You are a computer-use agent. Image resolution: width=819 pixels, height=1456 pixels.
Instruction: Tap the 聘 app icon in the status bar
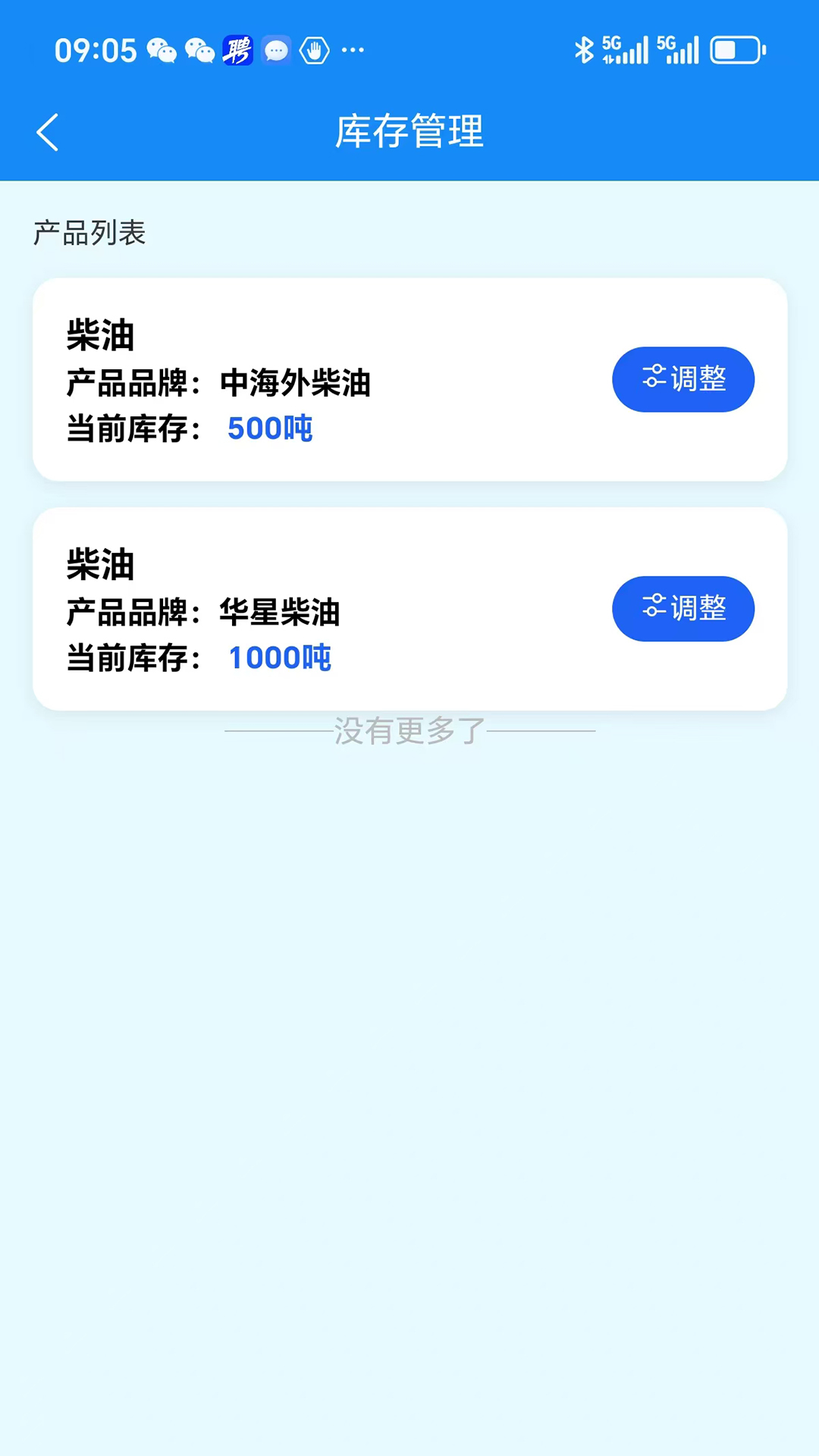tap(237, 50)
